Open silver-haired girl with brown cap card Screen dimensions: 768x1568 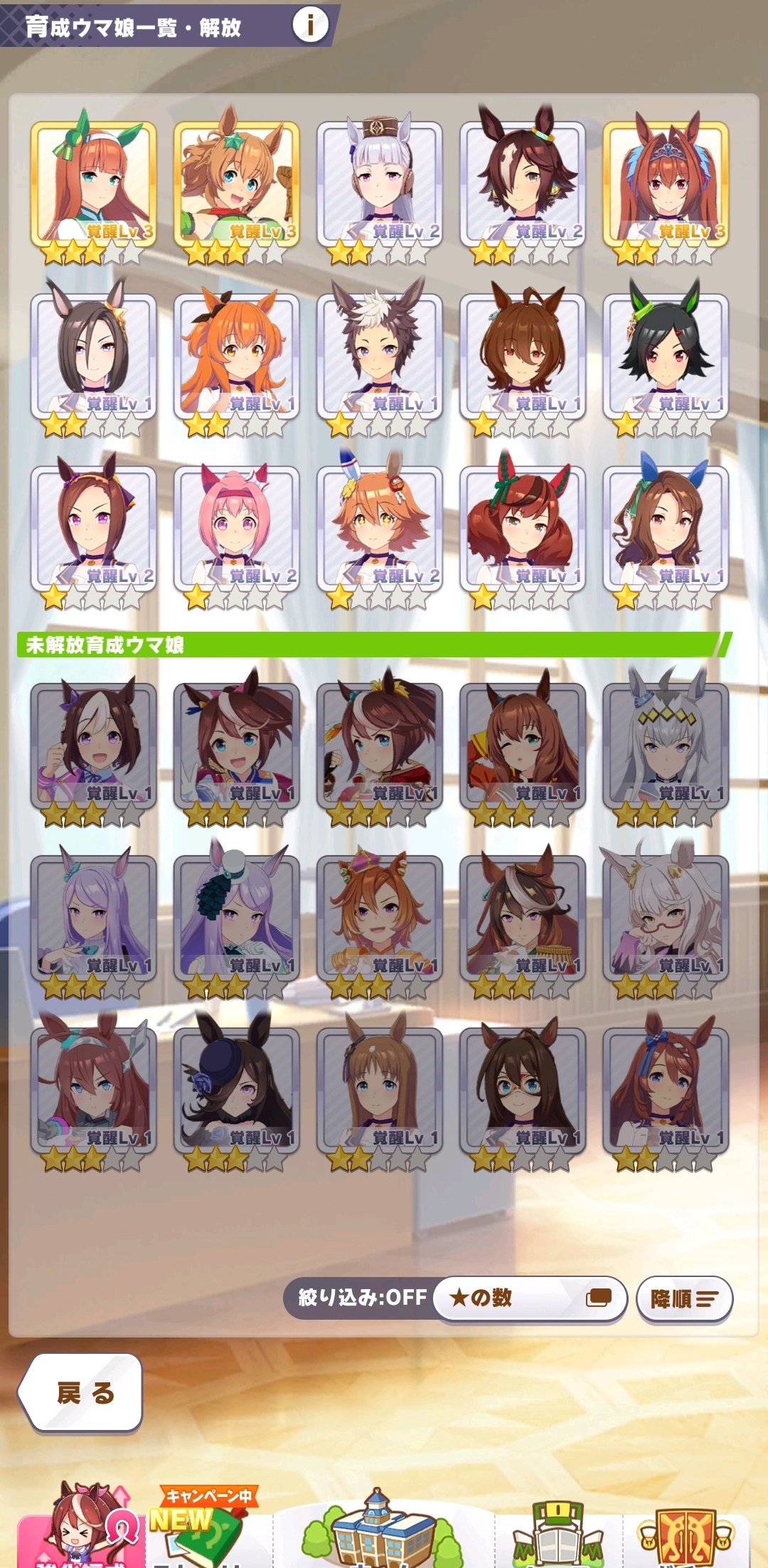pos(380,184)
